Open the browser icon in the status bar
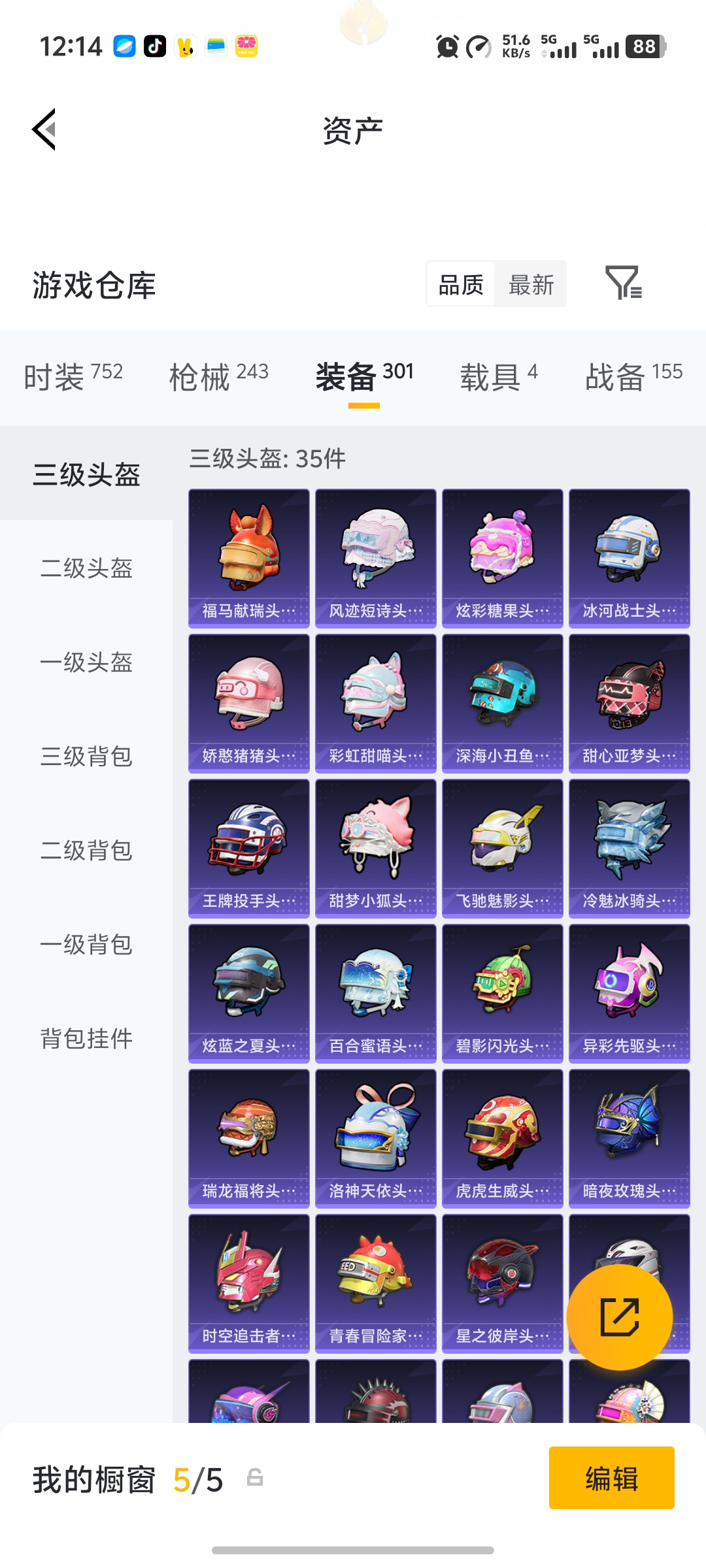706x1568 pixels. pos(123,46)
